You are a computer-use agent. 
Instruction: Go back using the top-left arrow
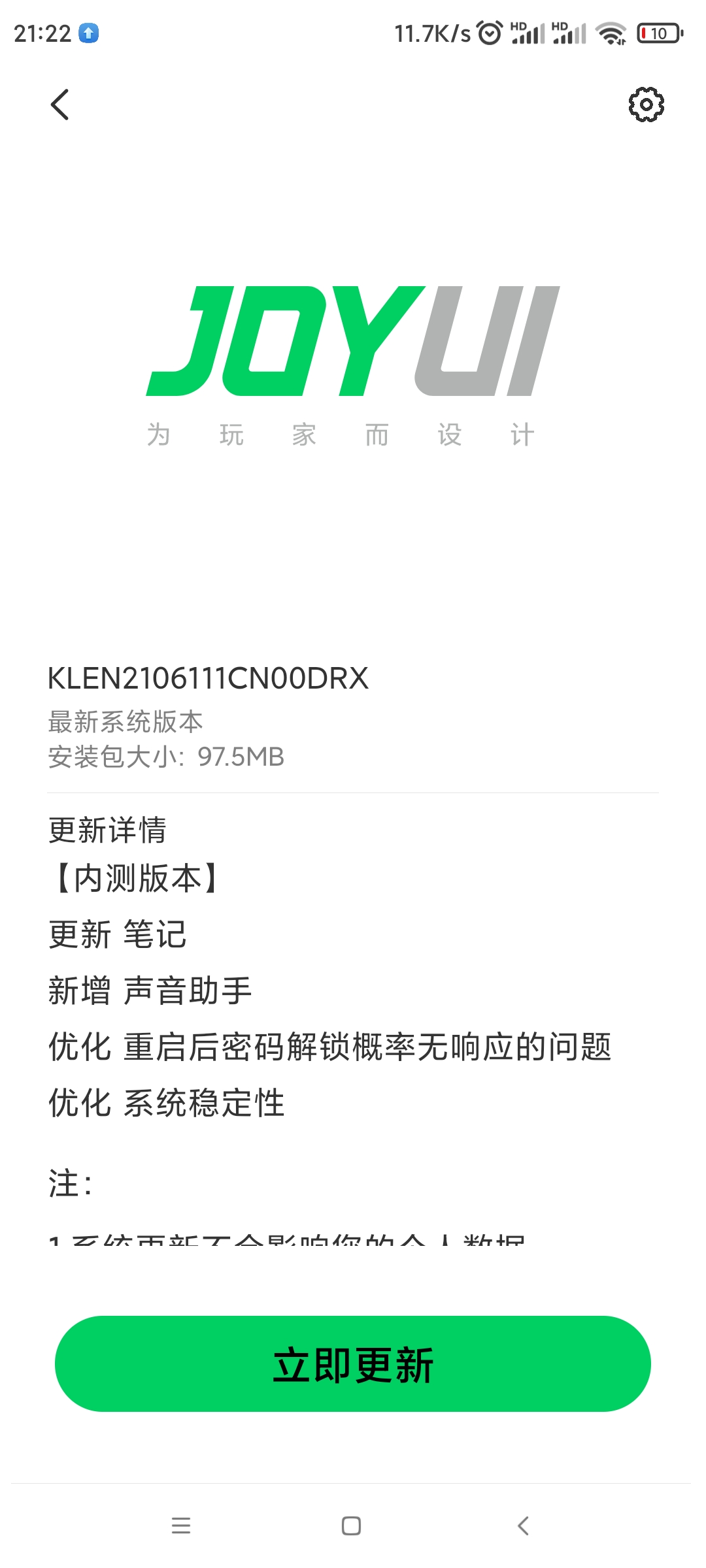coord(59,105)
